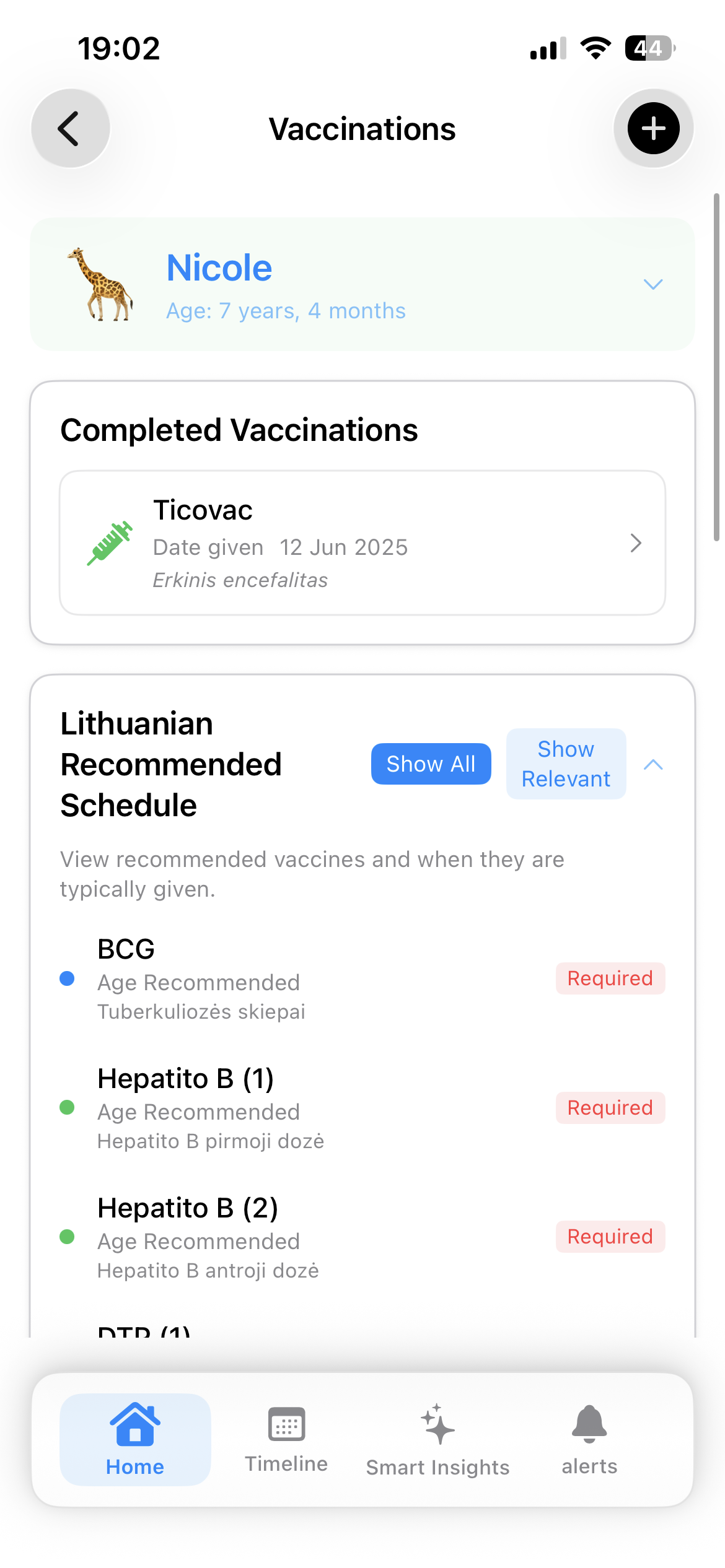Viewport: 725px width, 1568px height.
Task: Tap the plus icon to add a vaccination
Action: click(x=653, y=128)
